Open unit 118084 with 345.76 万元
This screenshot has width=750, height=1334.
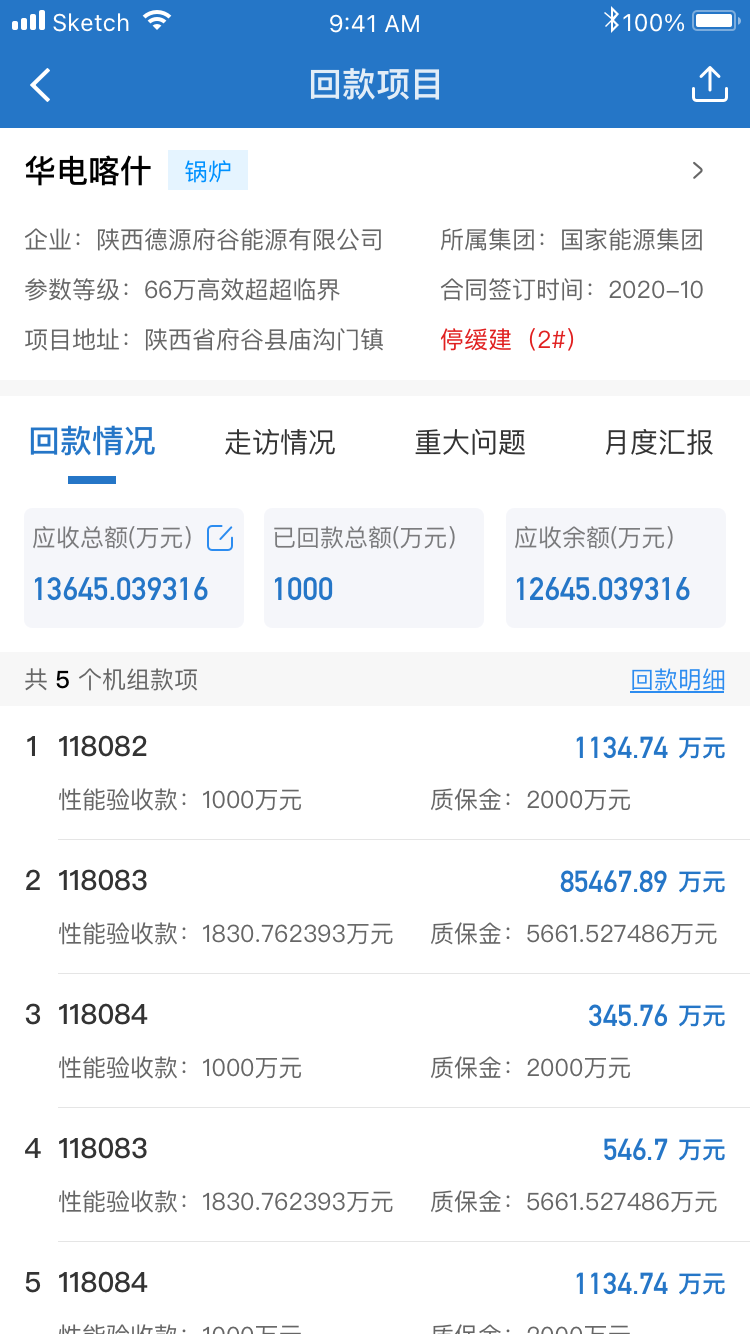(375, 1041)
